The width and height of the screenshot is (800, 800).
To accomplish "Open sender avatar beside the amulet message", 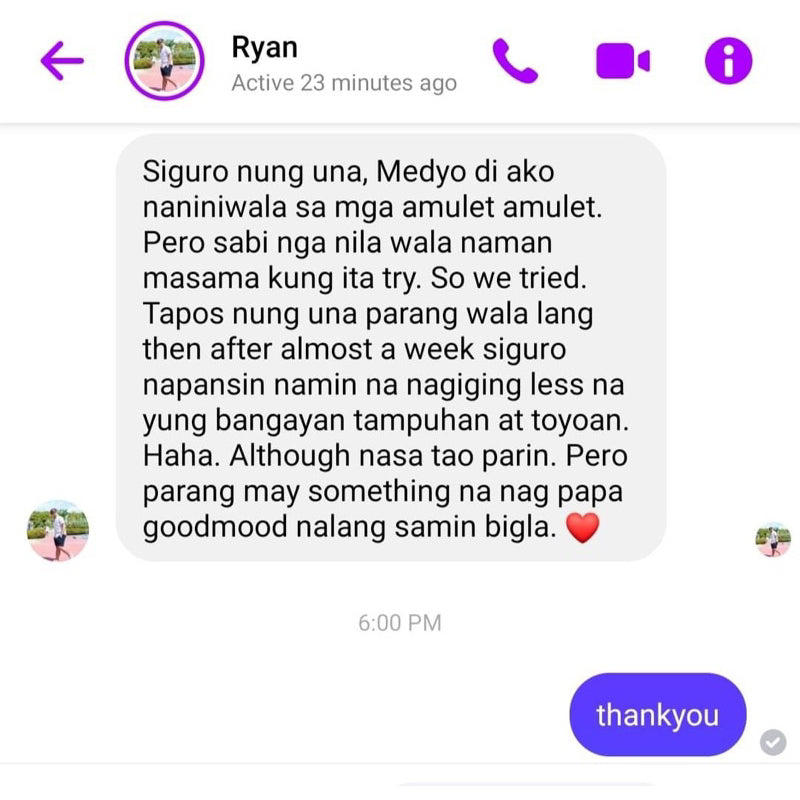I will point(58,531).
